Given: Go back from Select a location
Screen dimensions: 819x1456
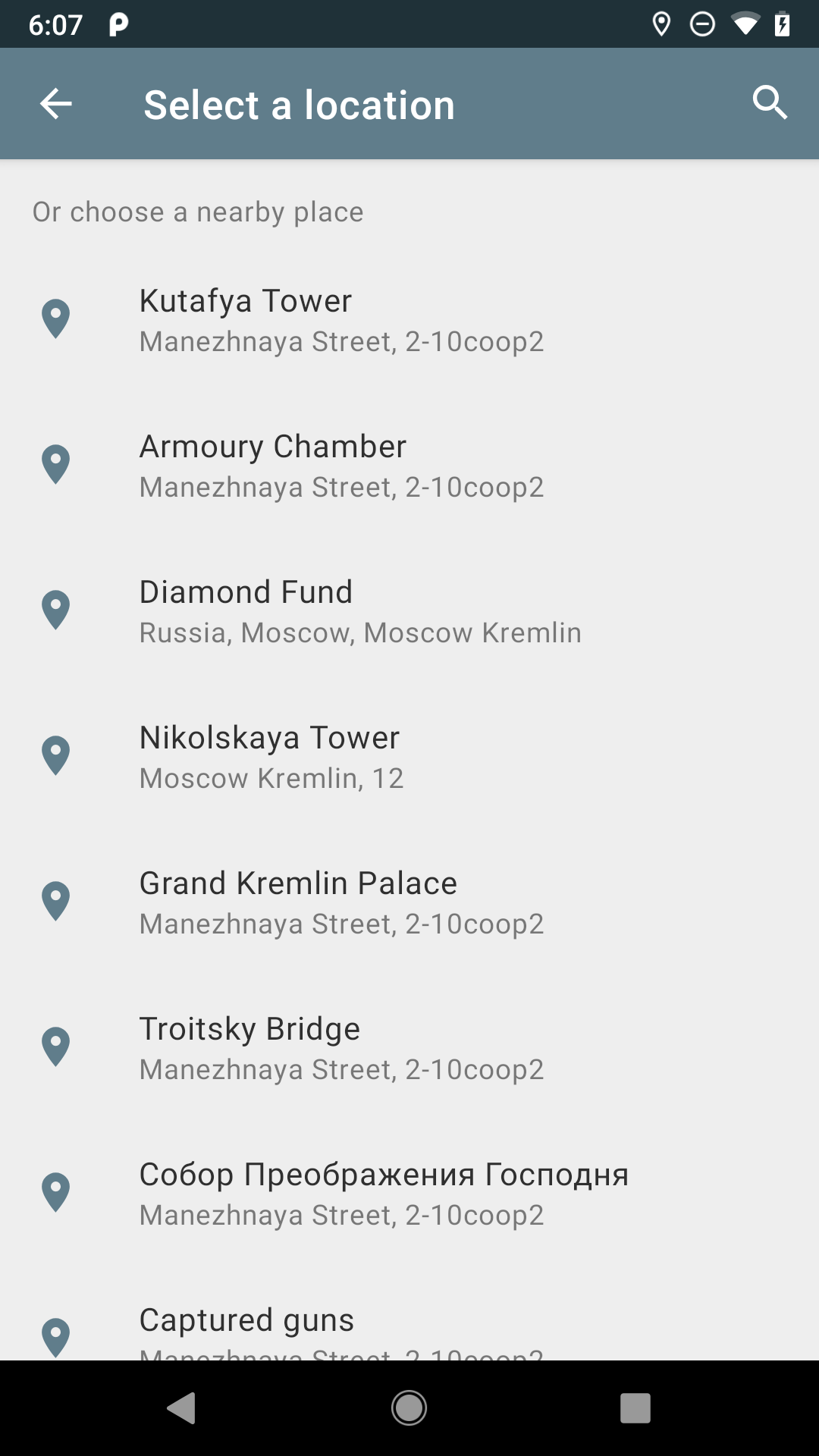Looking at the screenshot, I should click(56, 104).
